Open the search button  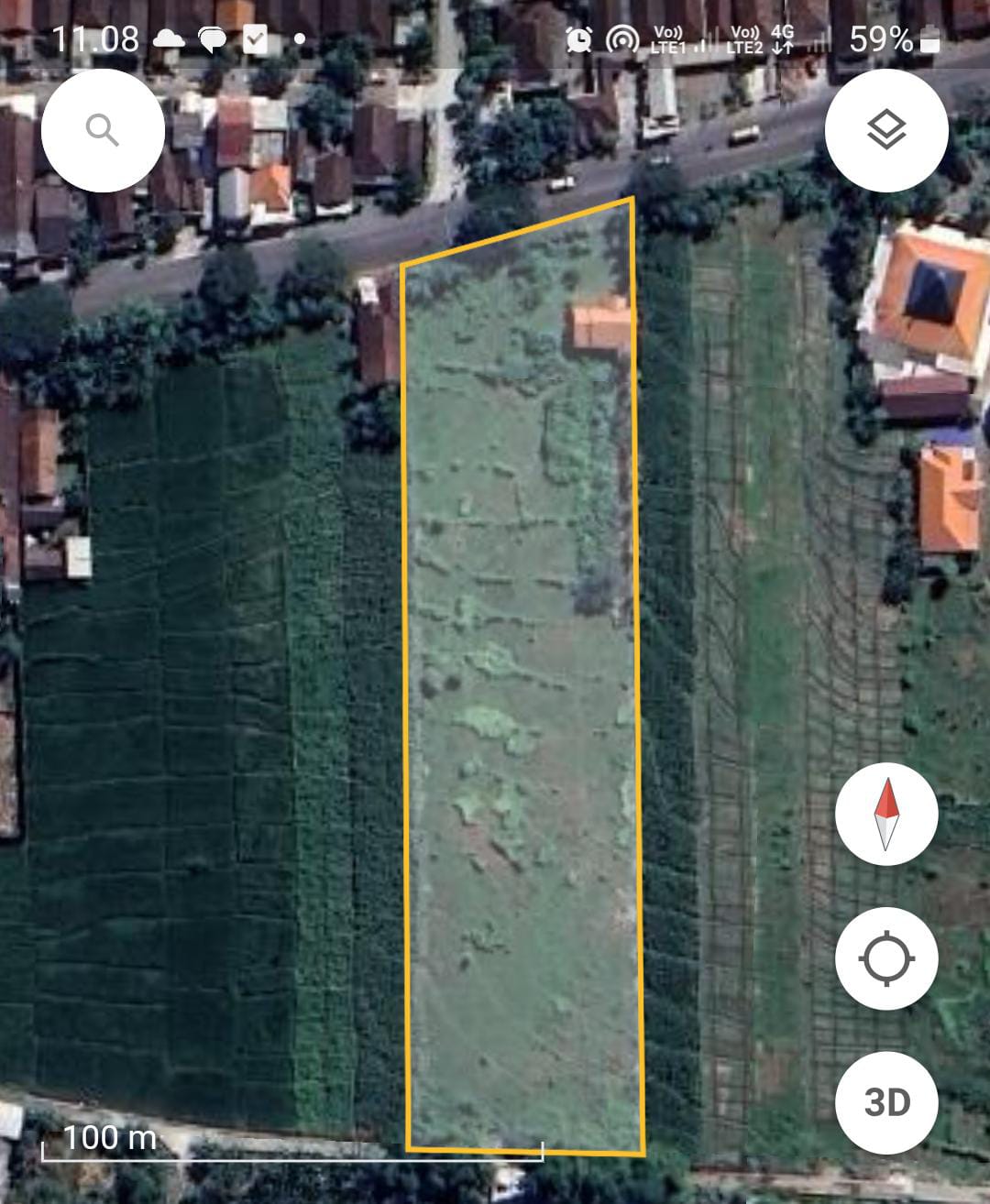(103, 130)
